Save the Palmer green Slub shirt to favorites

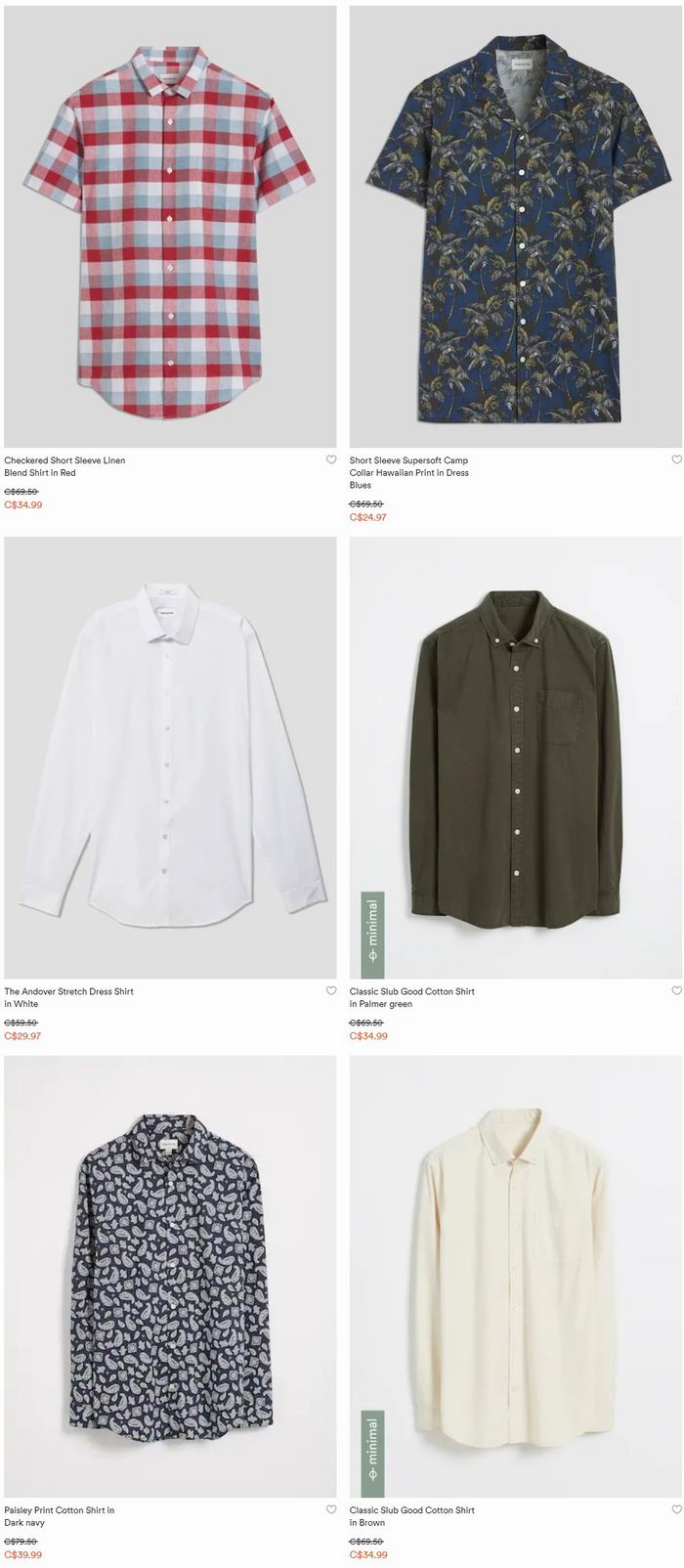tap(676, 991)
